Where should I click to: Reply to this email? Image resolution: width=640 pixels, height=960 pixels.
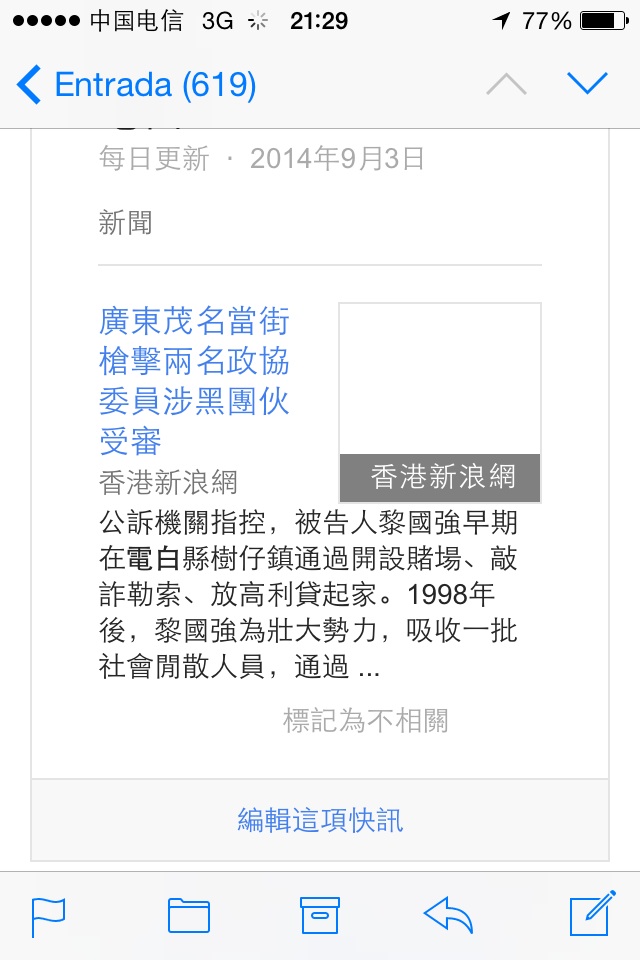[448, 914]
